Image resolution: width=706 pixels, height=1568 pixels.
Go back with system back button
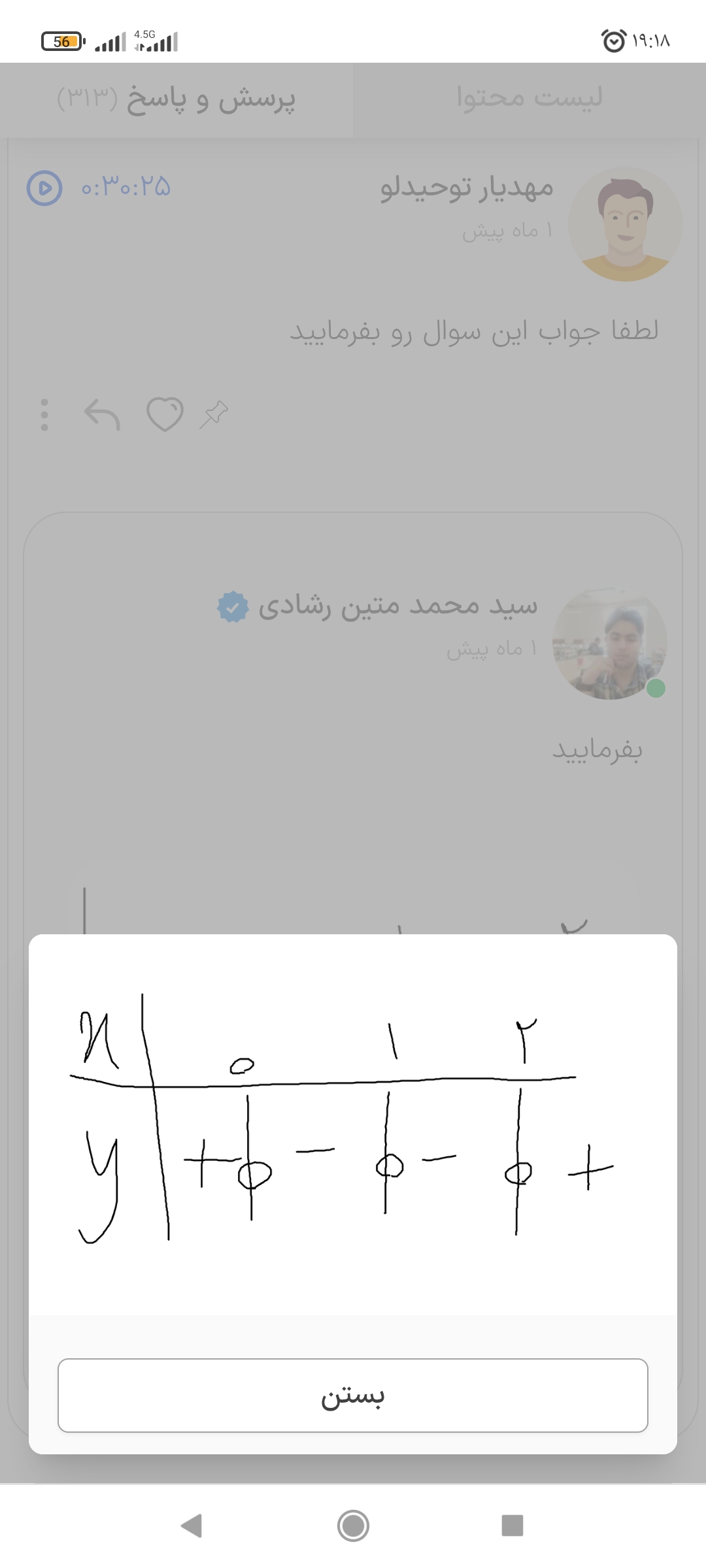[192, 1526]
